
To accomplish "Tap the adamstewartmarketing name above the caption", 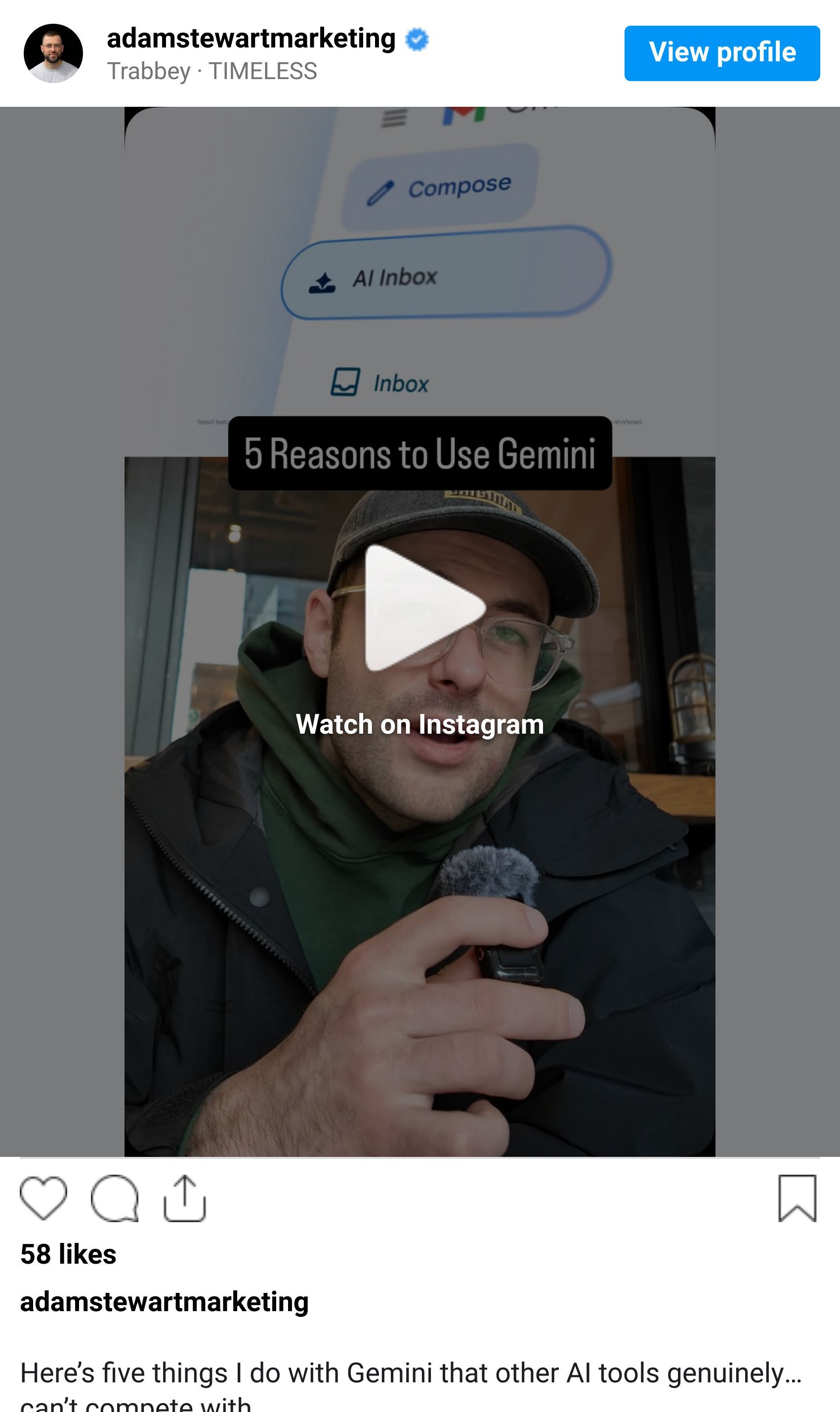I will pos(164,1302).
